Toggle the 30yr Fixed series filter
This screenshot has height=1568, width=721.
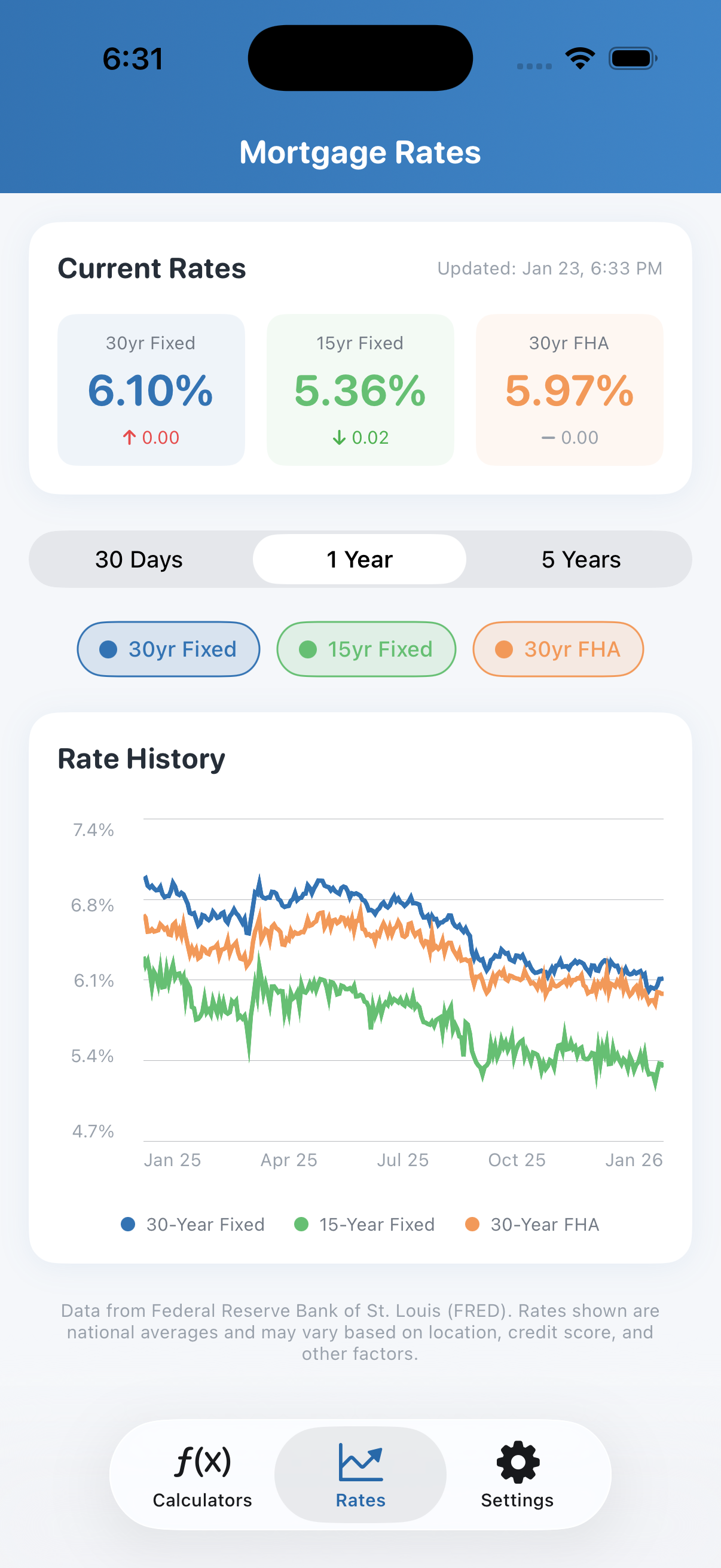(x=168, y=649)
